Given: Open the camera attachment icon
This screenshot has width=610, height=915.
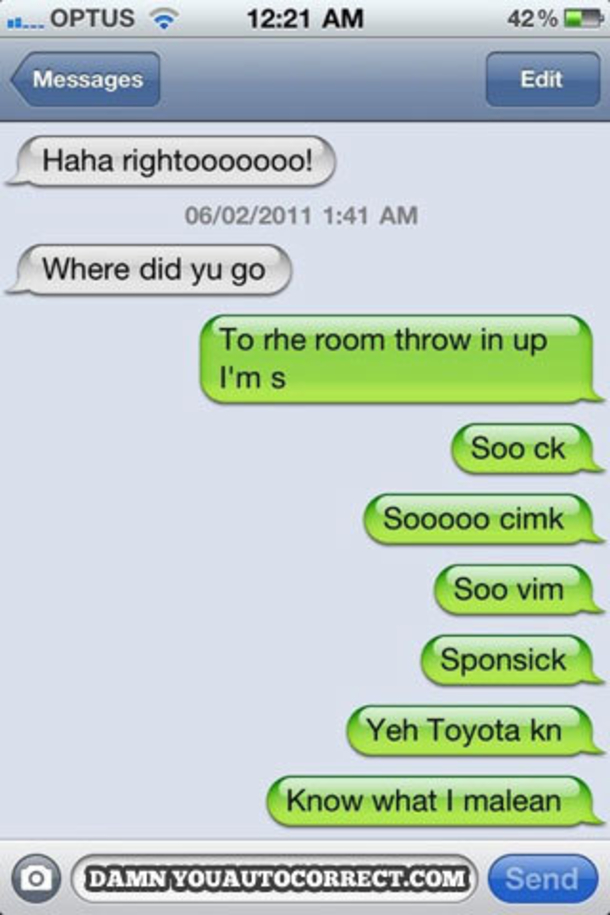Looking at the screenshot, I should point(36,879).
